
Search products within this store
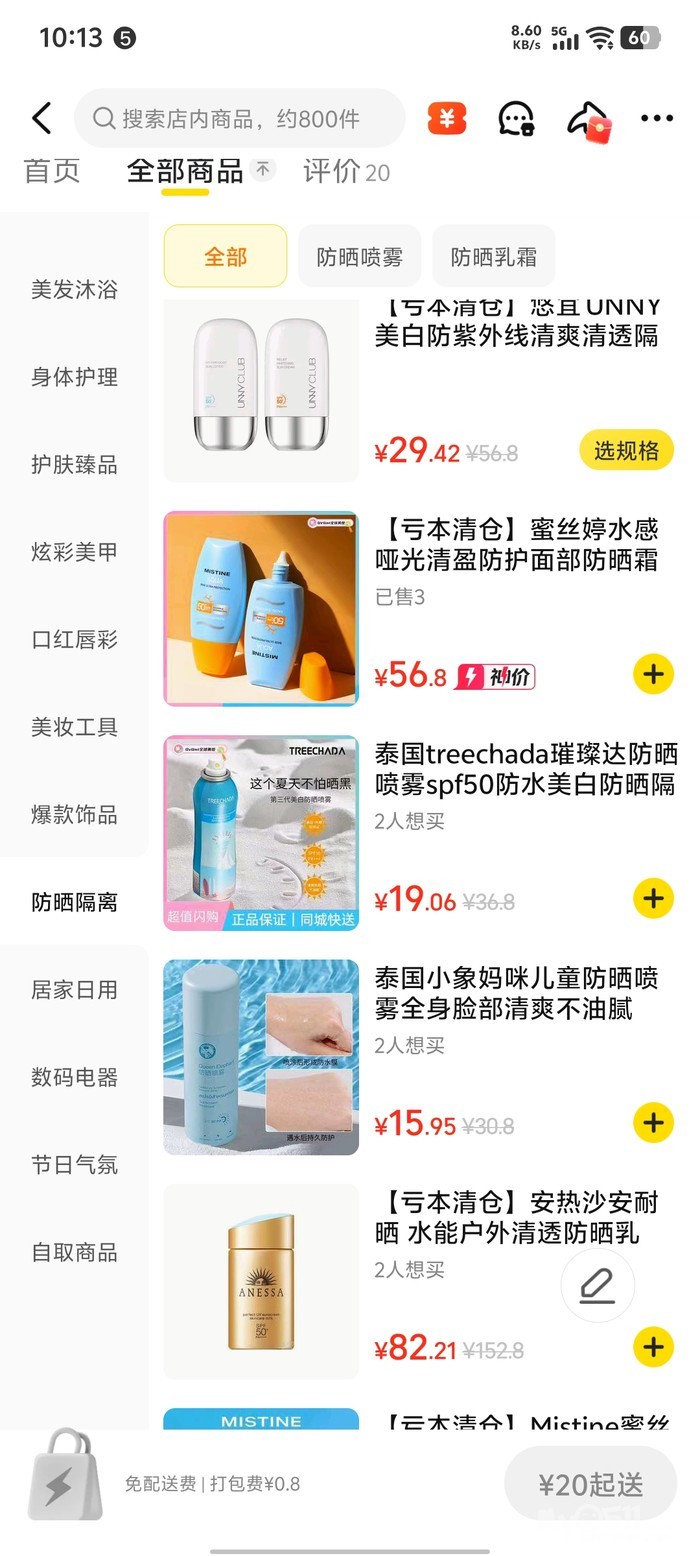(240, 119)
